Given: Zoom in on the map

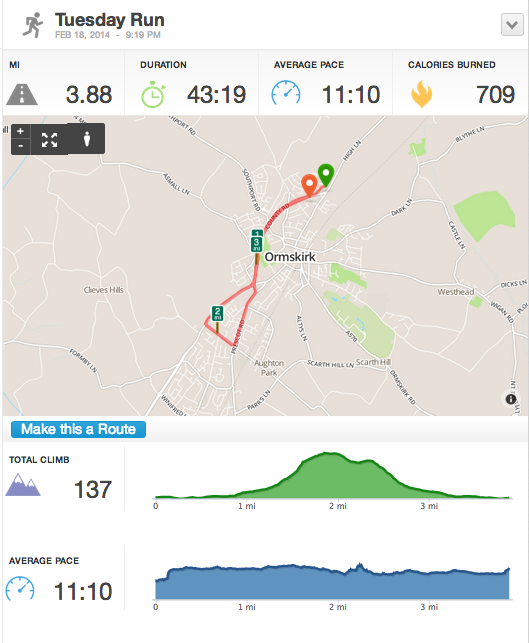Looking at the screenshot, I should point(21,131).
